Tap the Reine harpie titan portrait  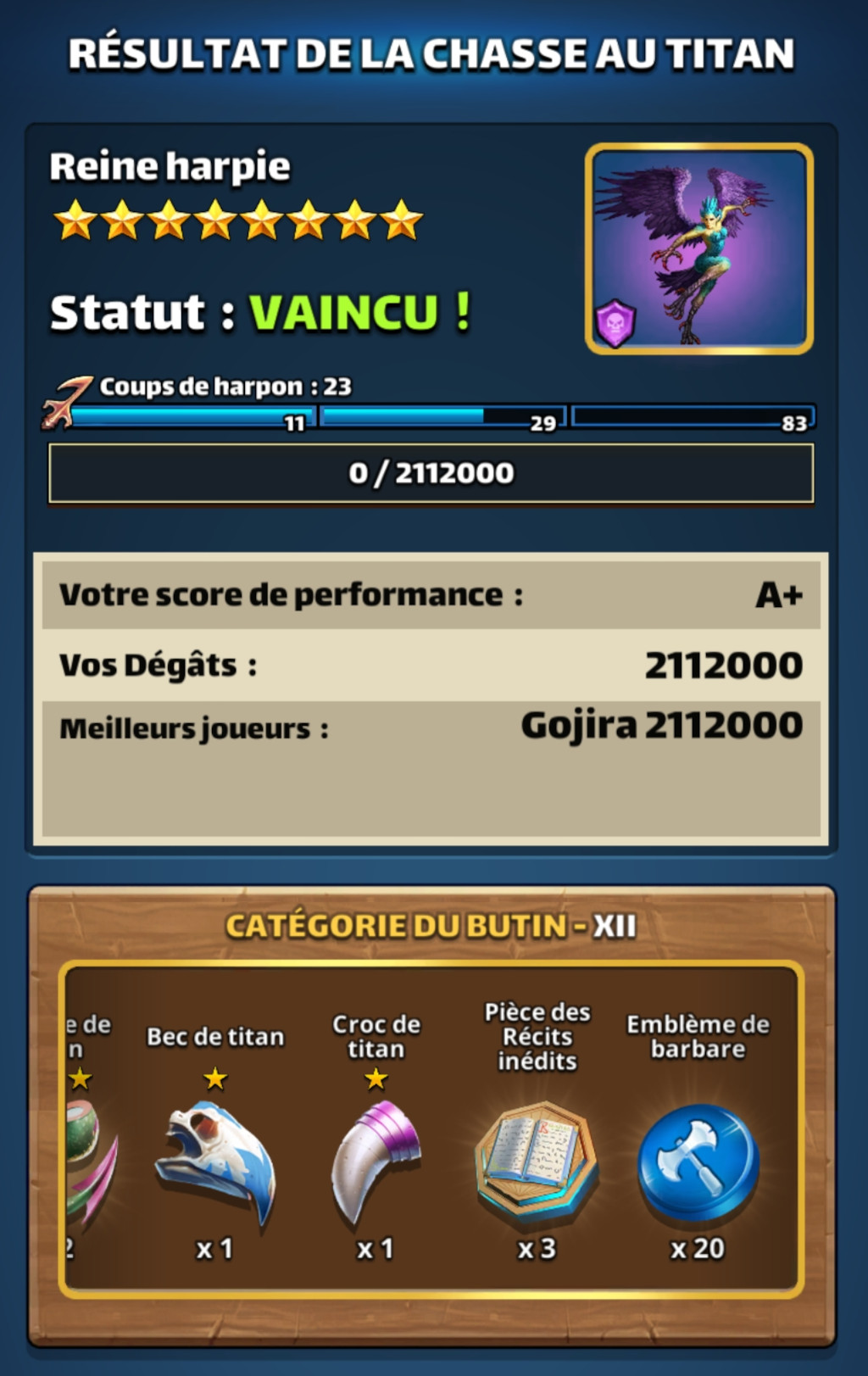tap(698, 248)
